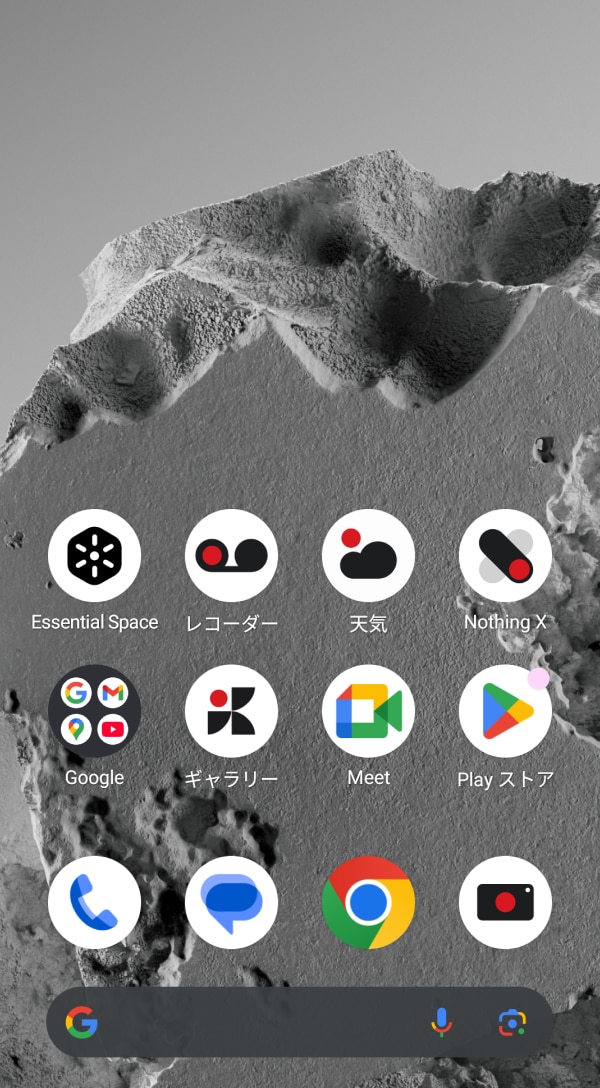Open the Essential Space app
Screen dimensions: 600x1088
point(94,556)
